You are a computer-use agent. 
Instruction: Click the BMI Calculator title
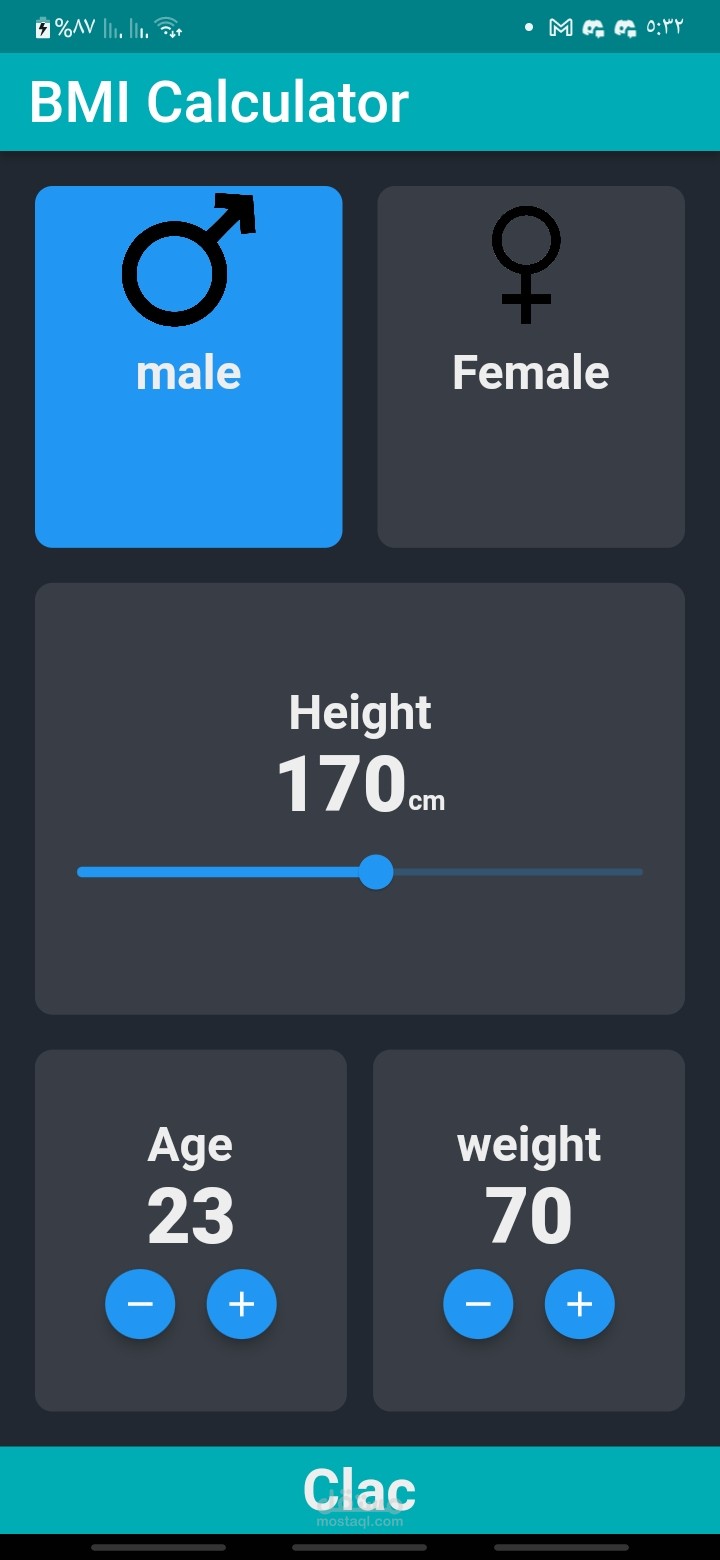(x=220, y=100)
